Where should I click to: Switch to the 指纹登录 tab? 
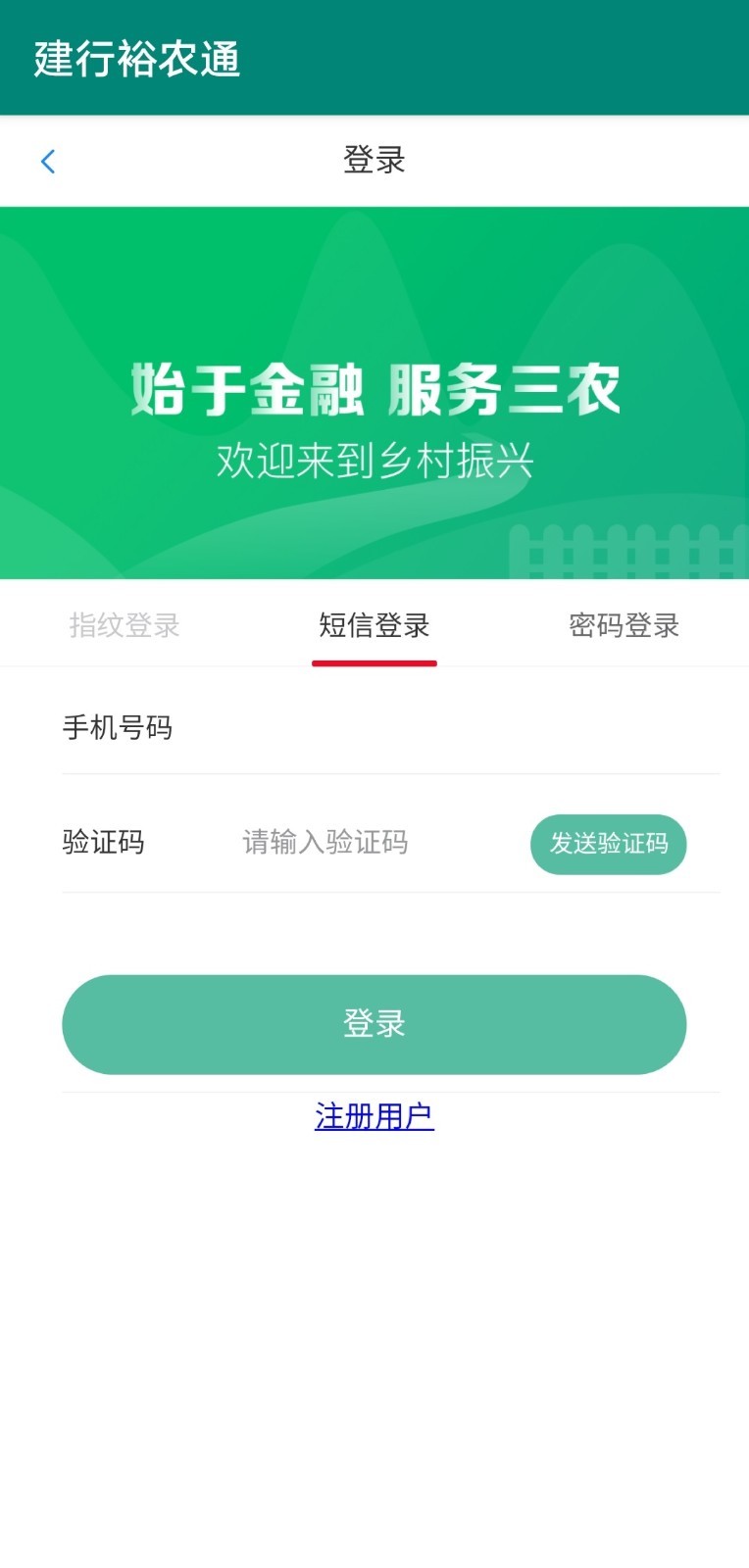[x=124, y=625]
